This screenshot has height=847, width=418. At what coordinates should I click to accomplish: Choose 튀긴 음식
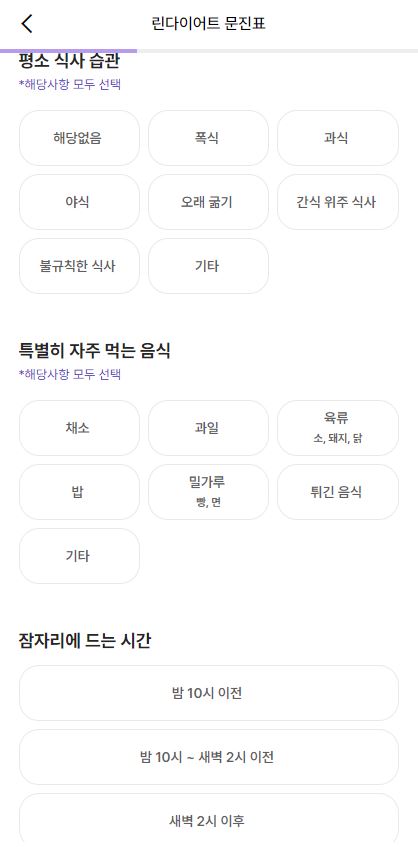(338, 492)
